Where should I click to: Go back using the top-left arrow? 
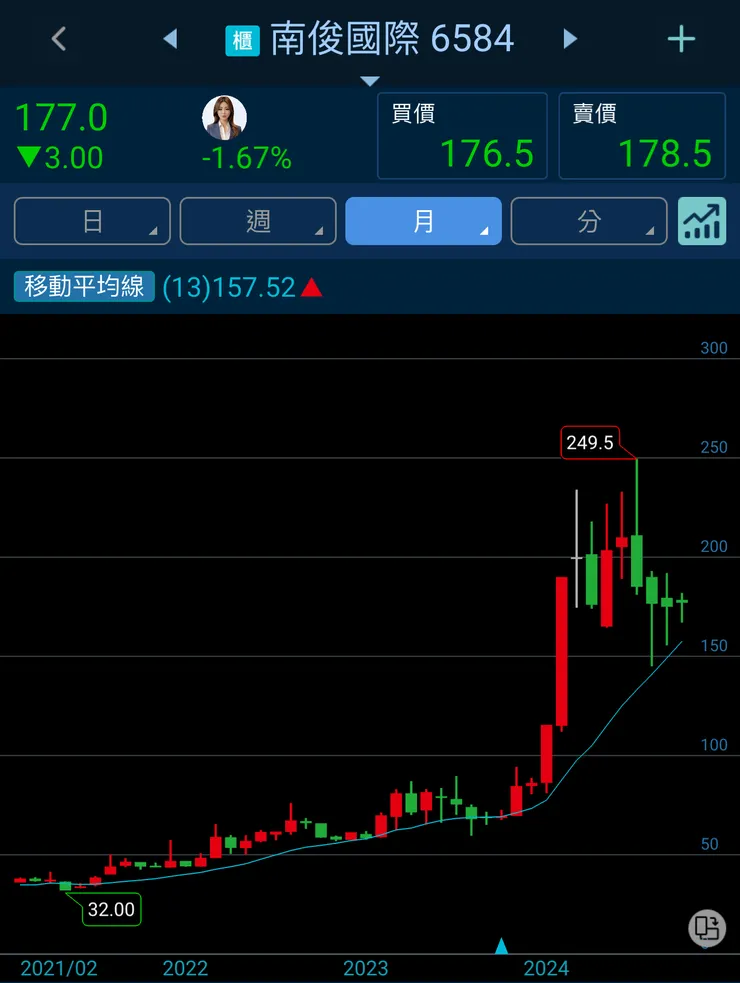coord(59,39)
